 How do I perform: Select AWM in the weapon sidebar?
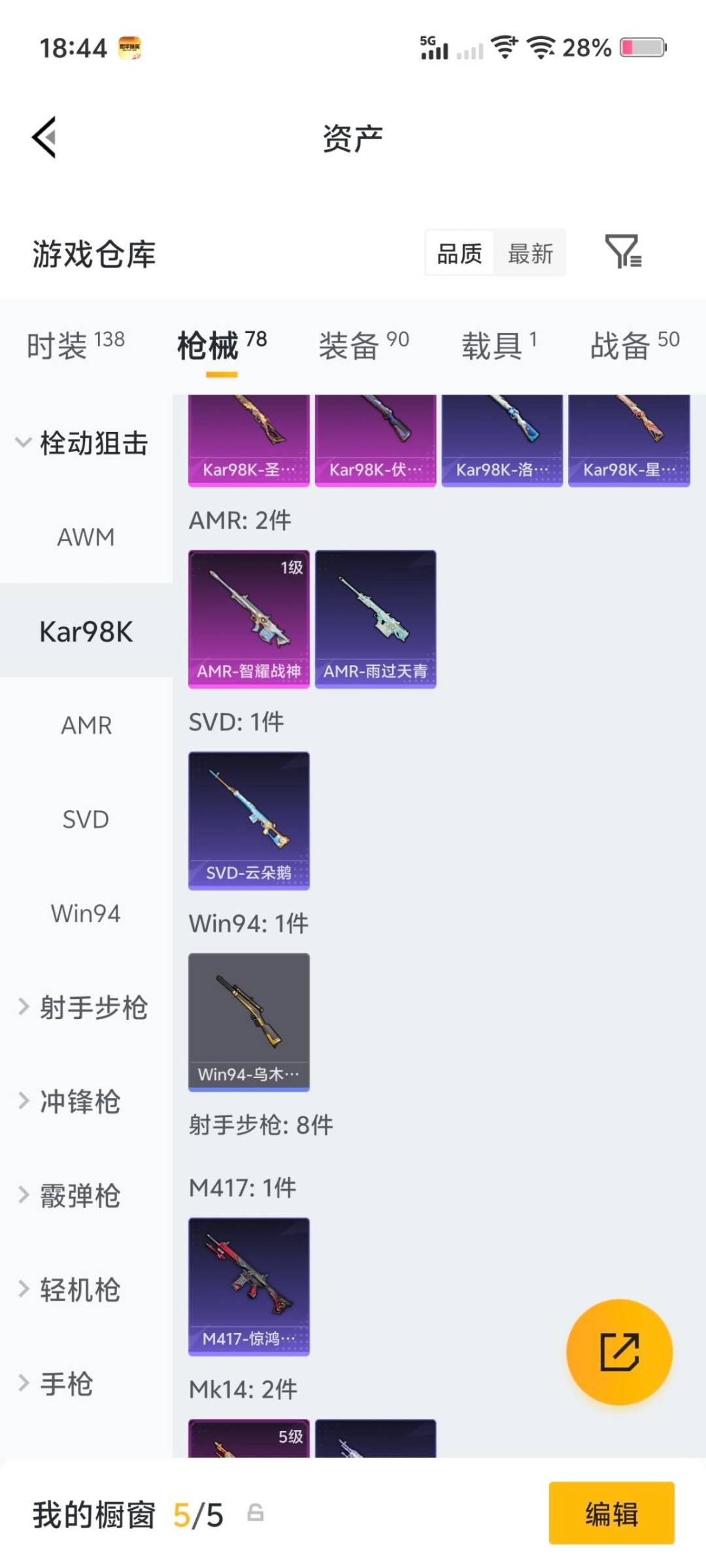coord(86,537)
